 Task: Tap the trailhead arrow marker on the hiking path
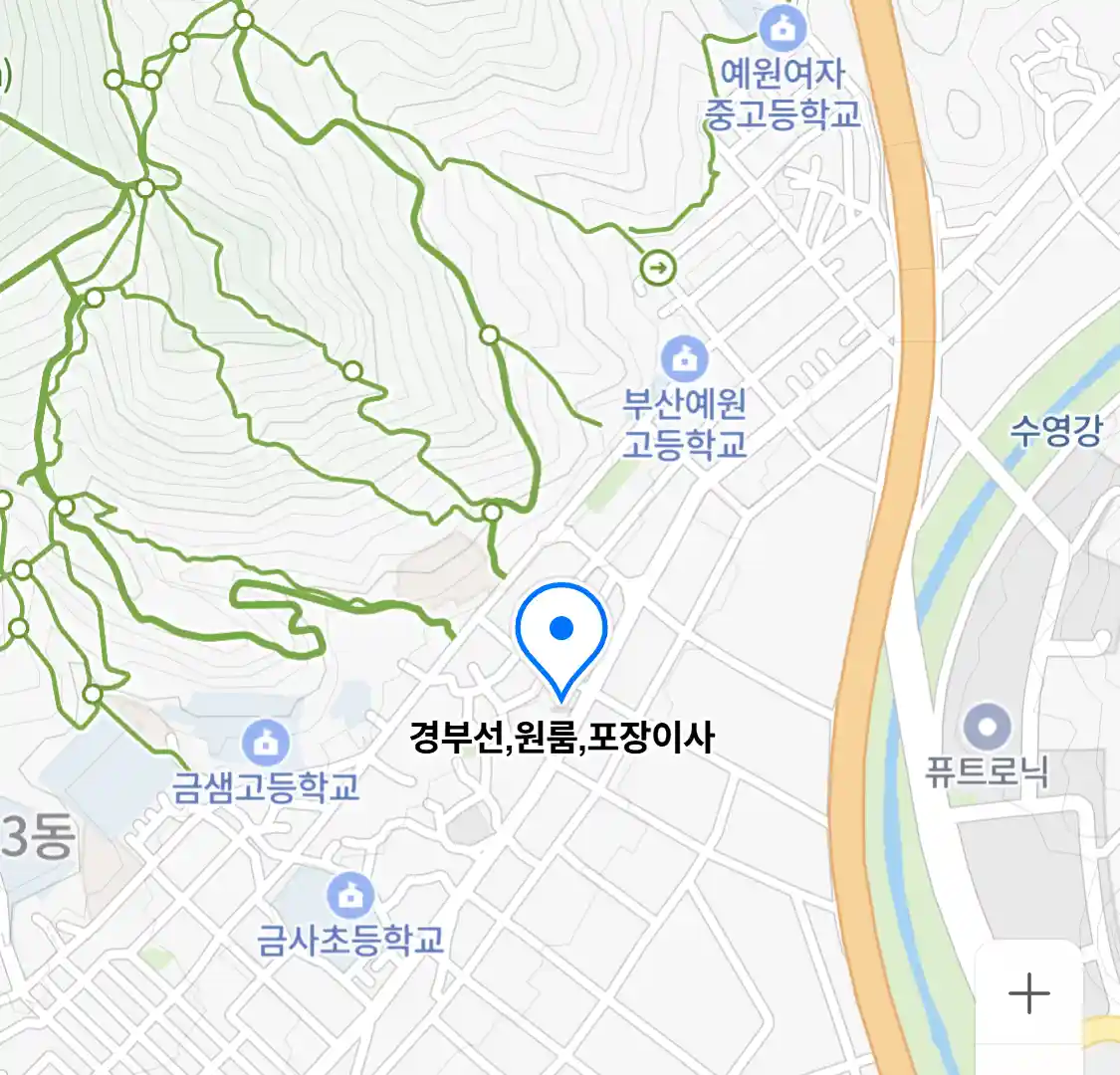pos(657,267)
